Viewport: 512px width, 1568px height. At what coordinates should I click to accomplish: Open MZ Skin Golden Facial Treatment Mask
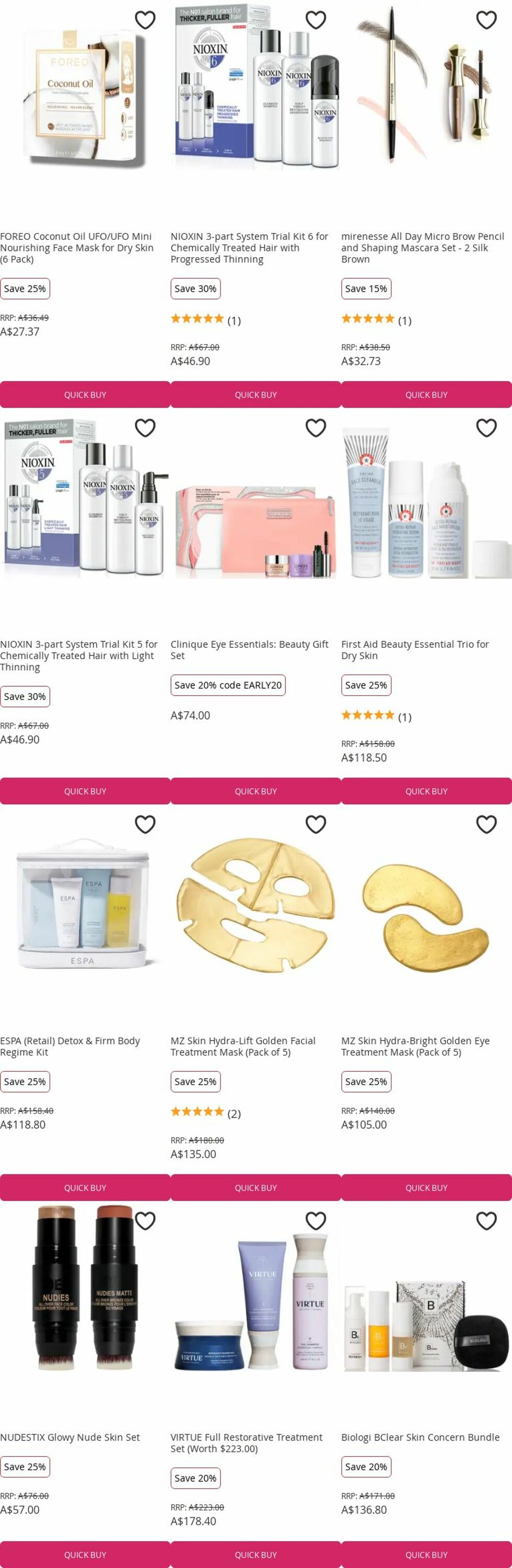pos(243,1046)
